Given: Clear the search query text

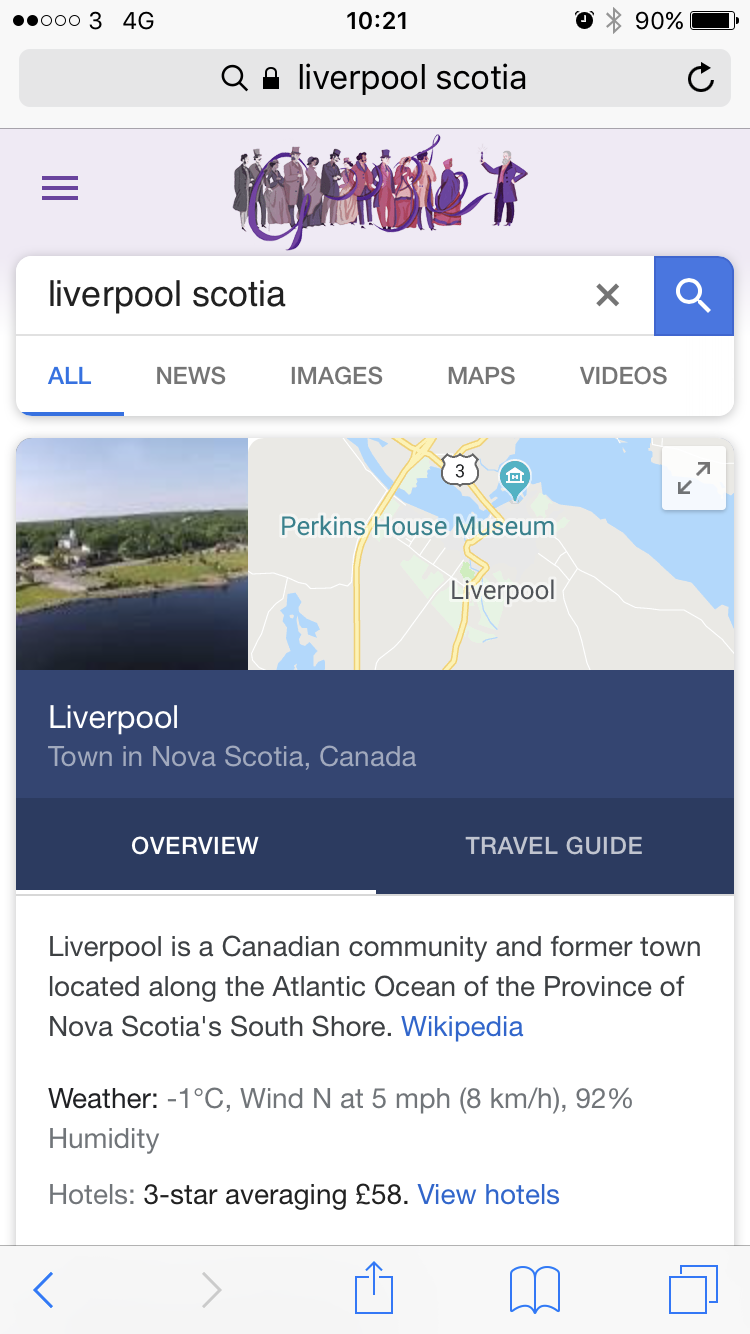Looking at the screenshot, I should coord(607,295).
